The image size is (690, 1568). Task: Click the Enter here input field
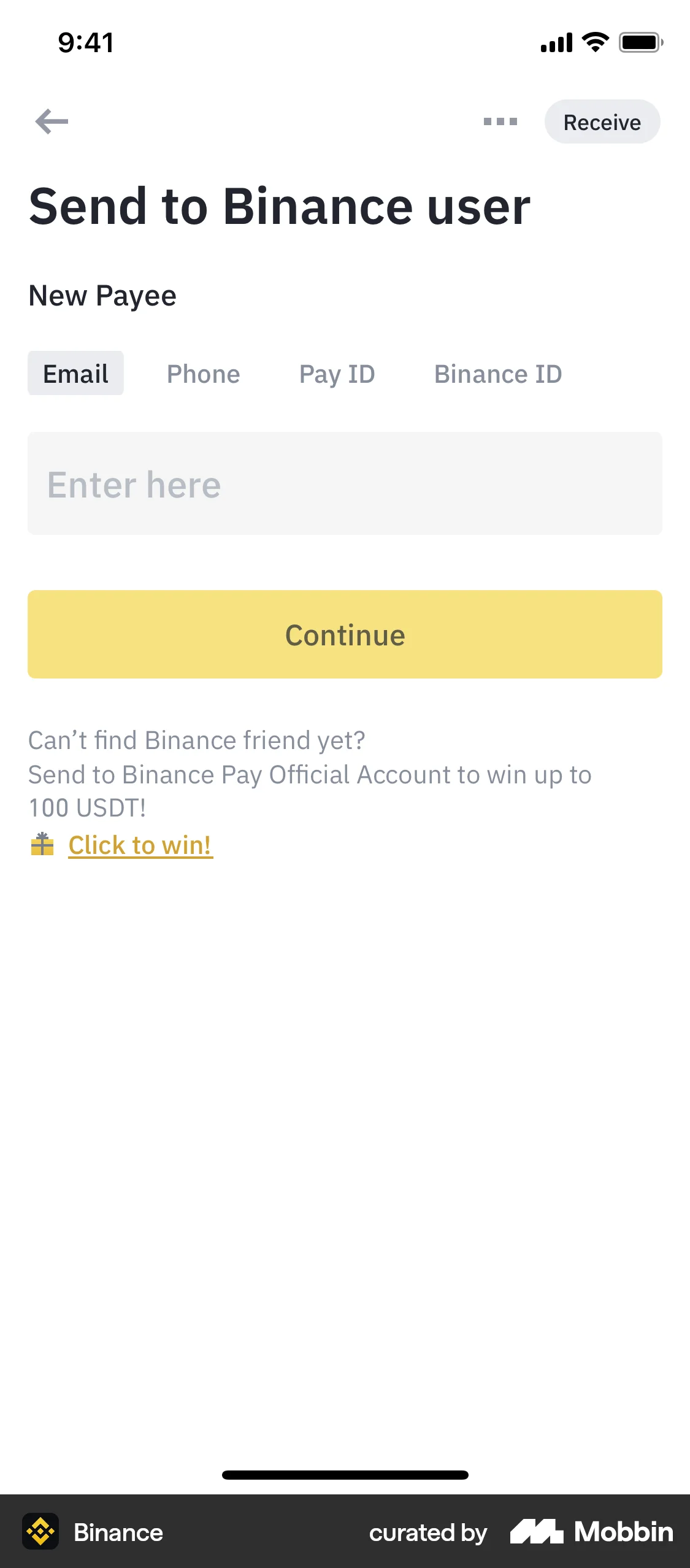point(345,484)
